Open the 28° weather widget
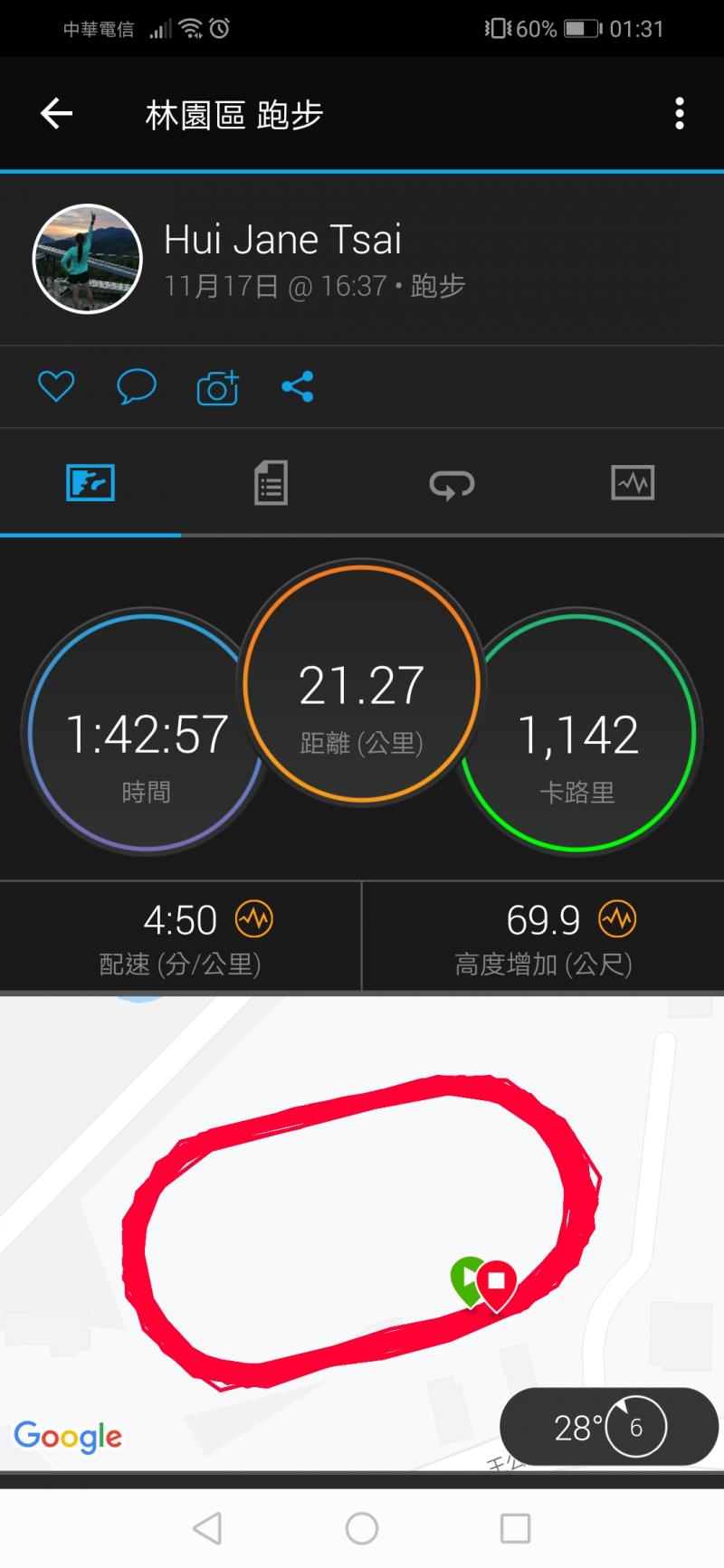This screenshot has height=1568, width=724. pyautogui.click(x=608, y=1427)
